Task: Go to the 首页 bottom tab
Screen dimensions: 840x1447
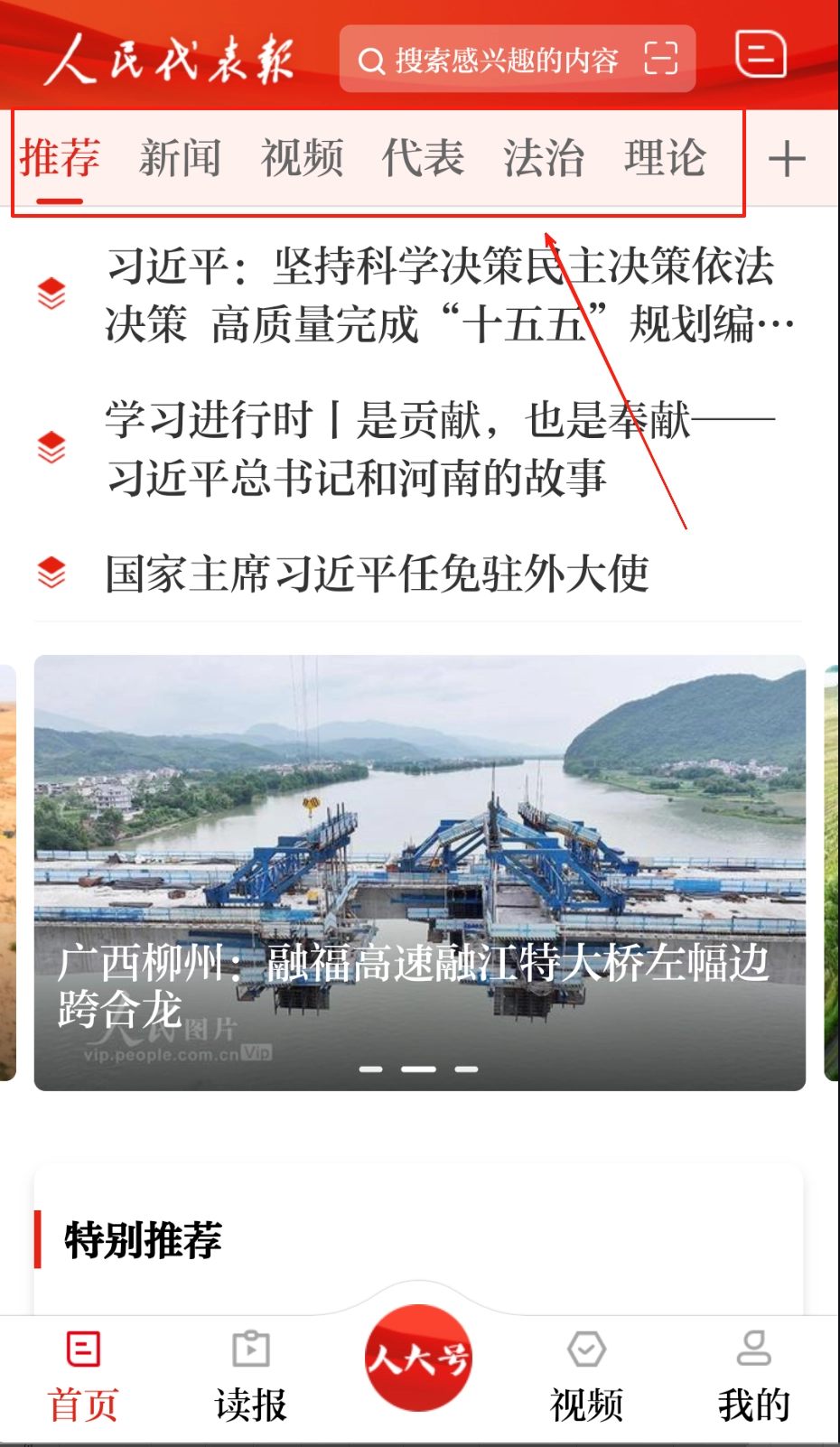Action: [83, 1377]
